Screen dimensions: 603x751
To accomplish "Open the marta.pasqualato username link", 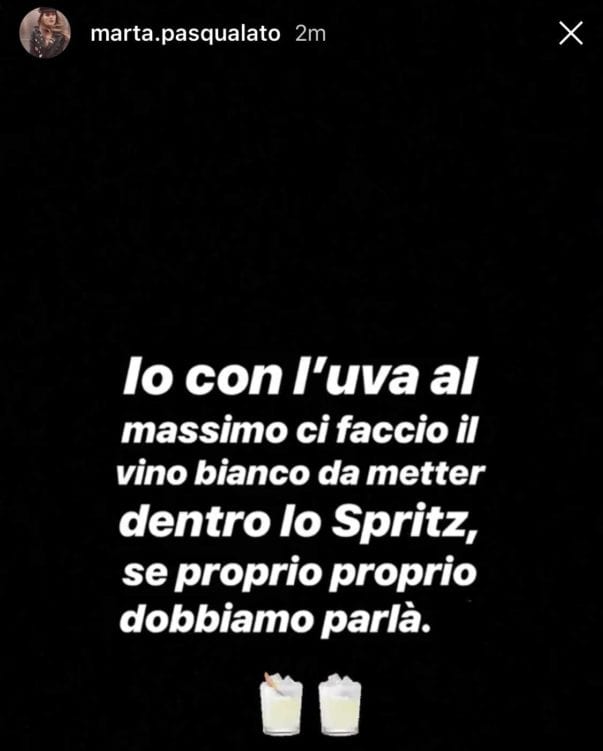I will tap(187, 34).
